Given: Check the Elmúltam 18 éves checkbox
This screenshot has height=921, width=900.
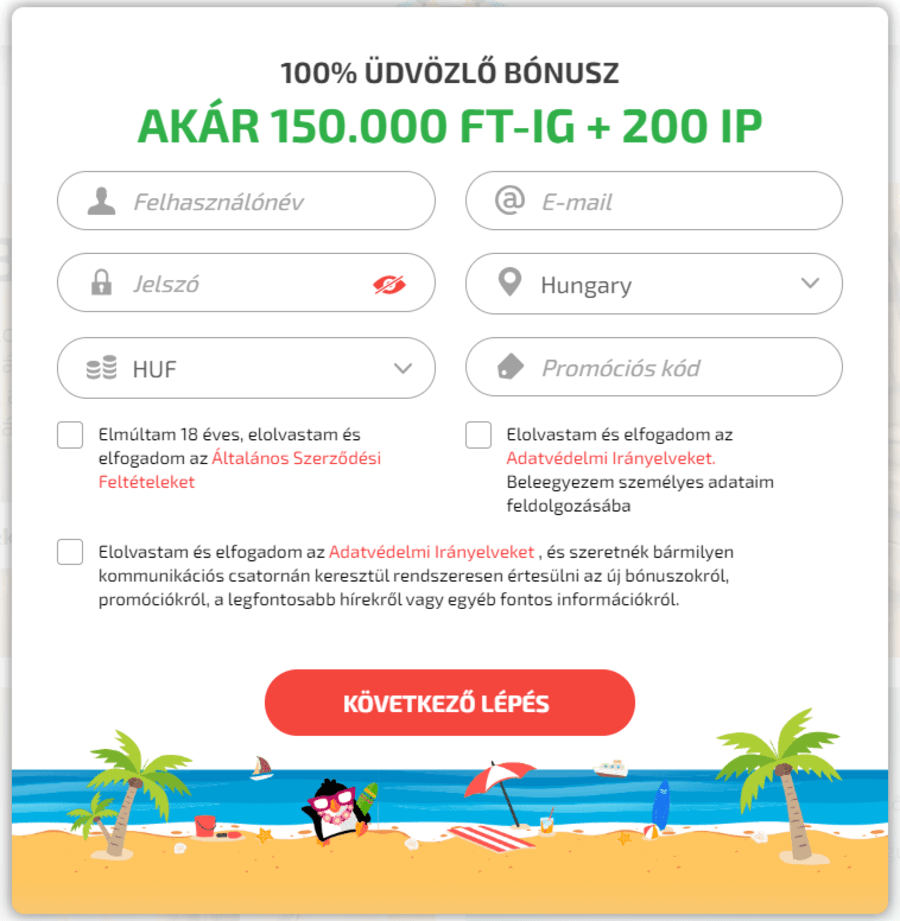Looking at the screenshot, I should [70, 435].
